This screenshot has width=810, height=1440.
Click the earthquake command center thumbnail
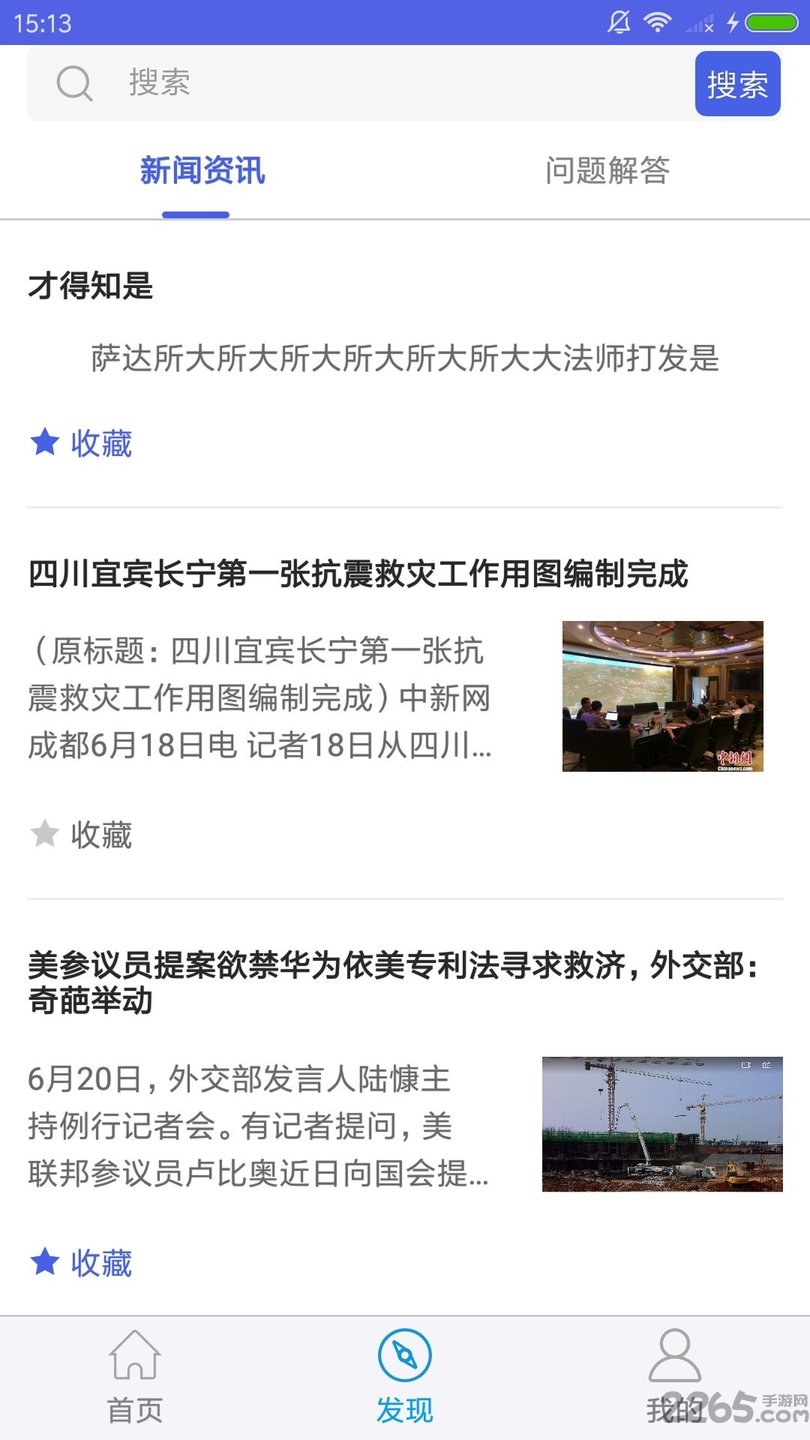click(662, 696)
